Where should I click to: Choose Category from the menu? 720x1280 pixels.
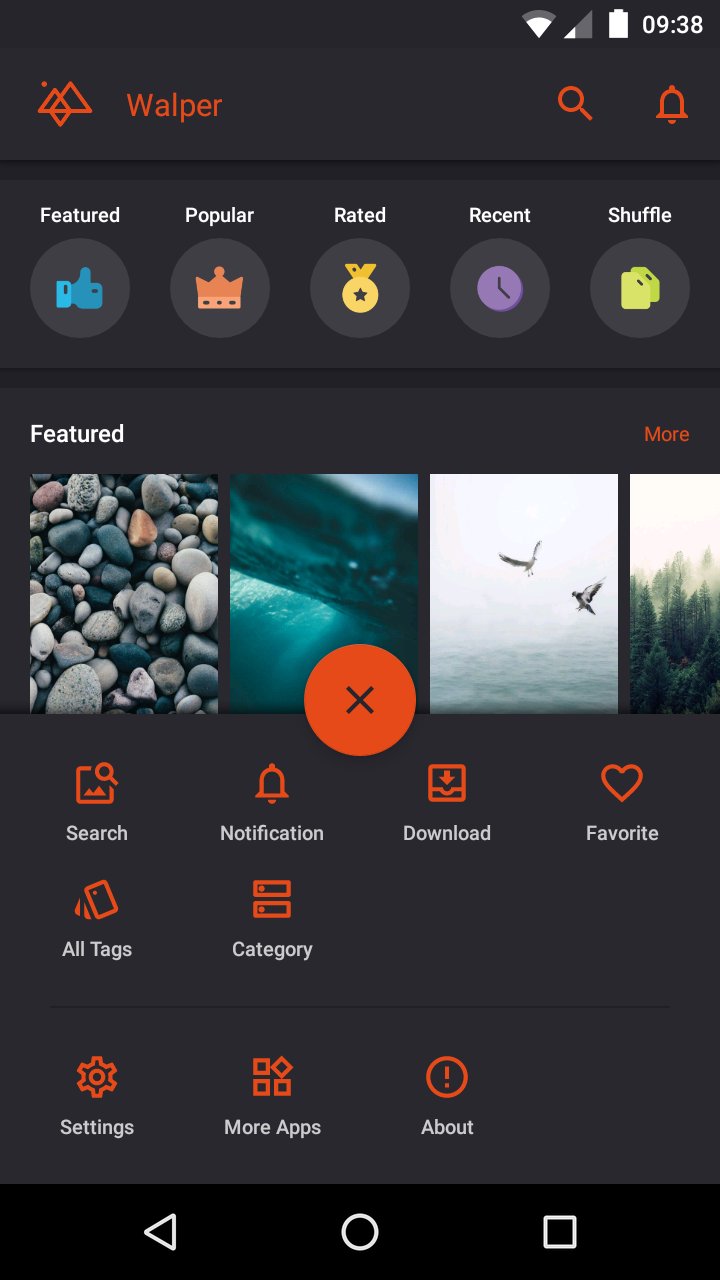click(x=272, y=919)
